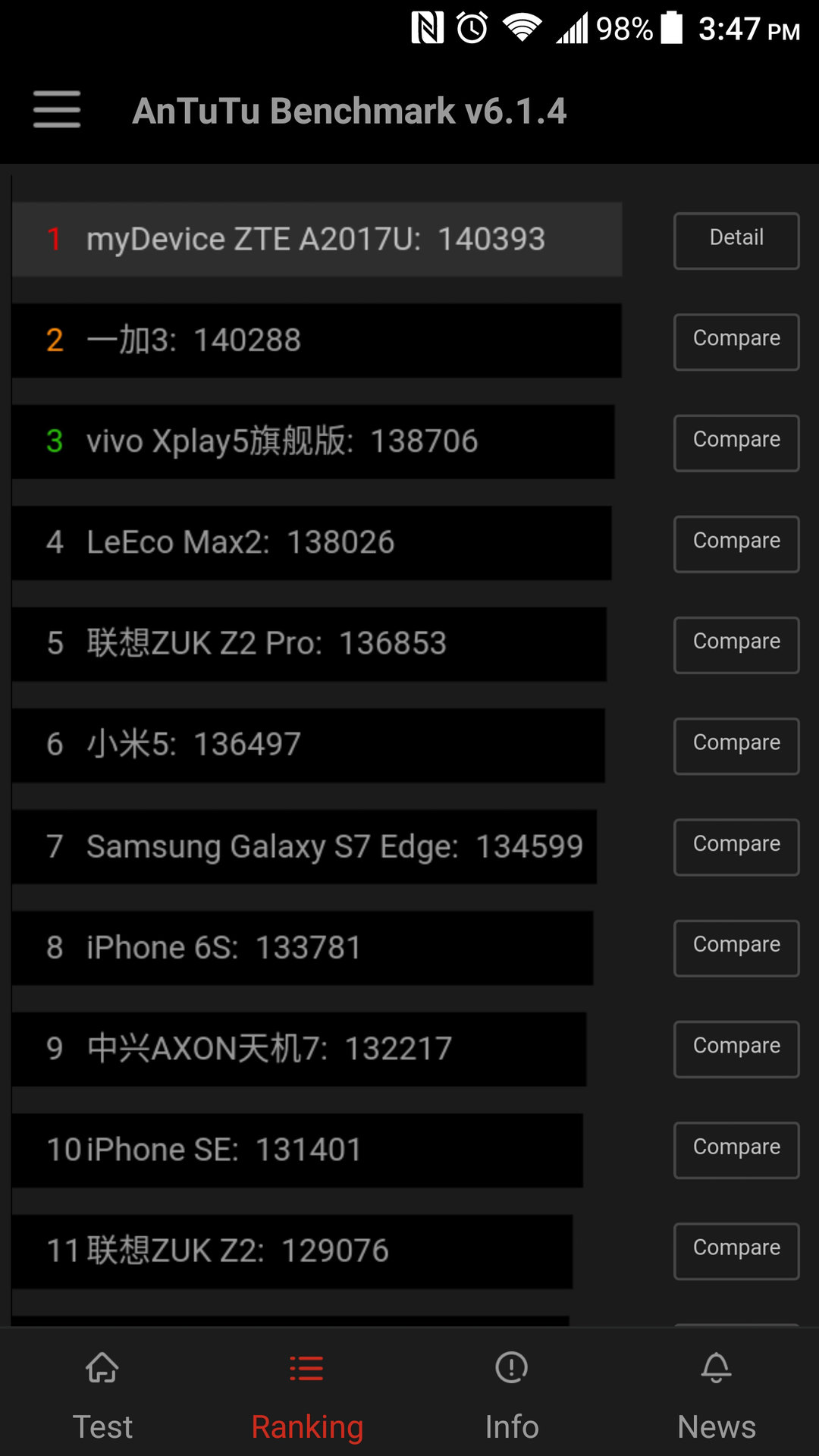Compare with 小米5
This screenshot has width=819, height=1456.
pos(736,745)
